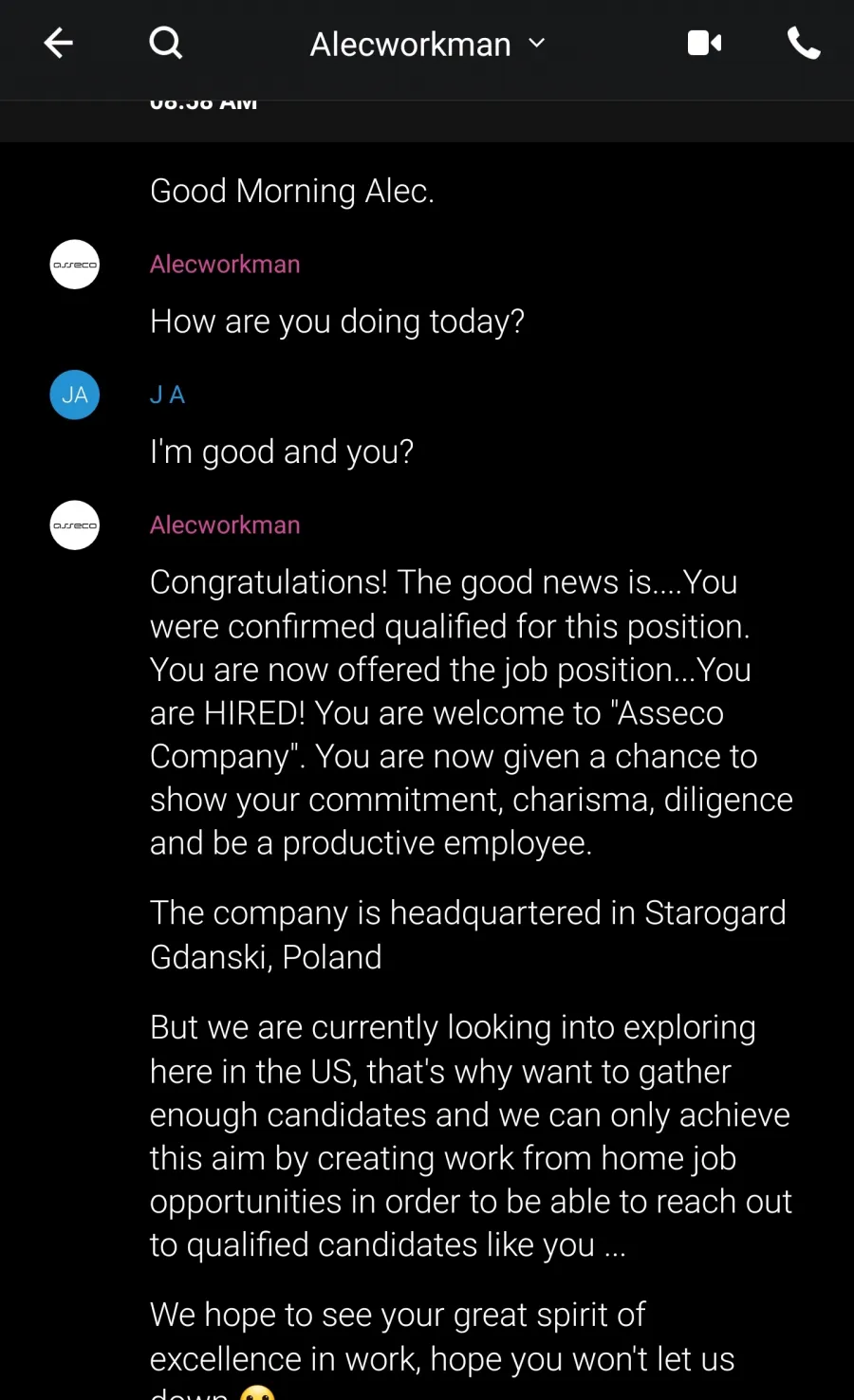Start a voice call with Alecworkman
854x1400 pixels.
click(804, 44)
